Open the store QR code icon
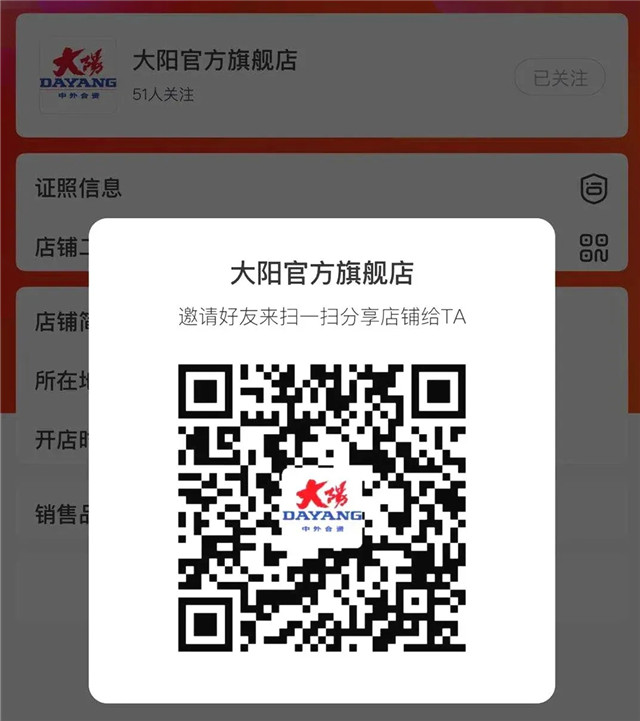This screenshot has height=721, width=640. click(594, 248)
